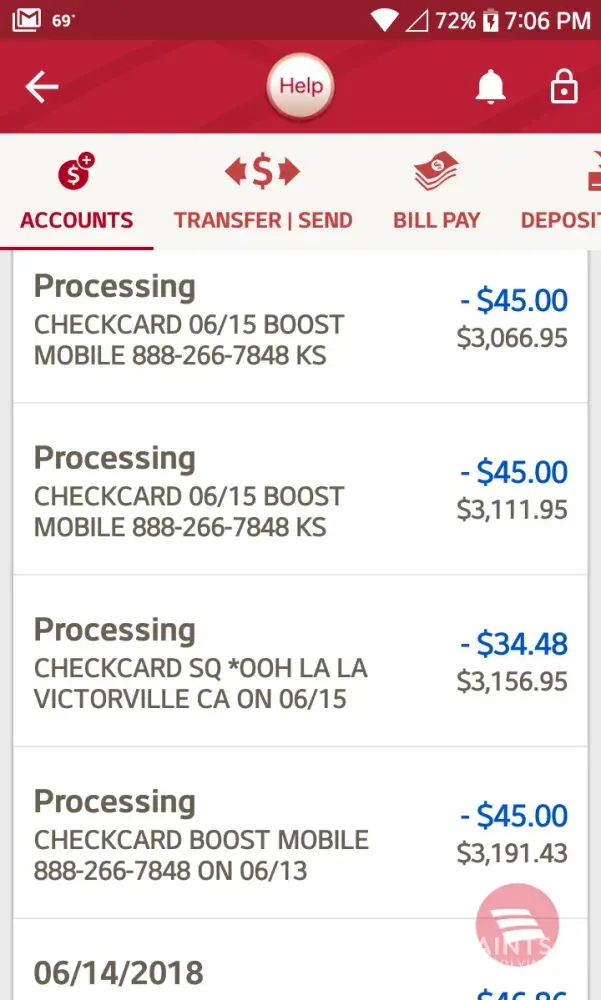
Task: Go back using the arrow icon
Action: (42, 88)
